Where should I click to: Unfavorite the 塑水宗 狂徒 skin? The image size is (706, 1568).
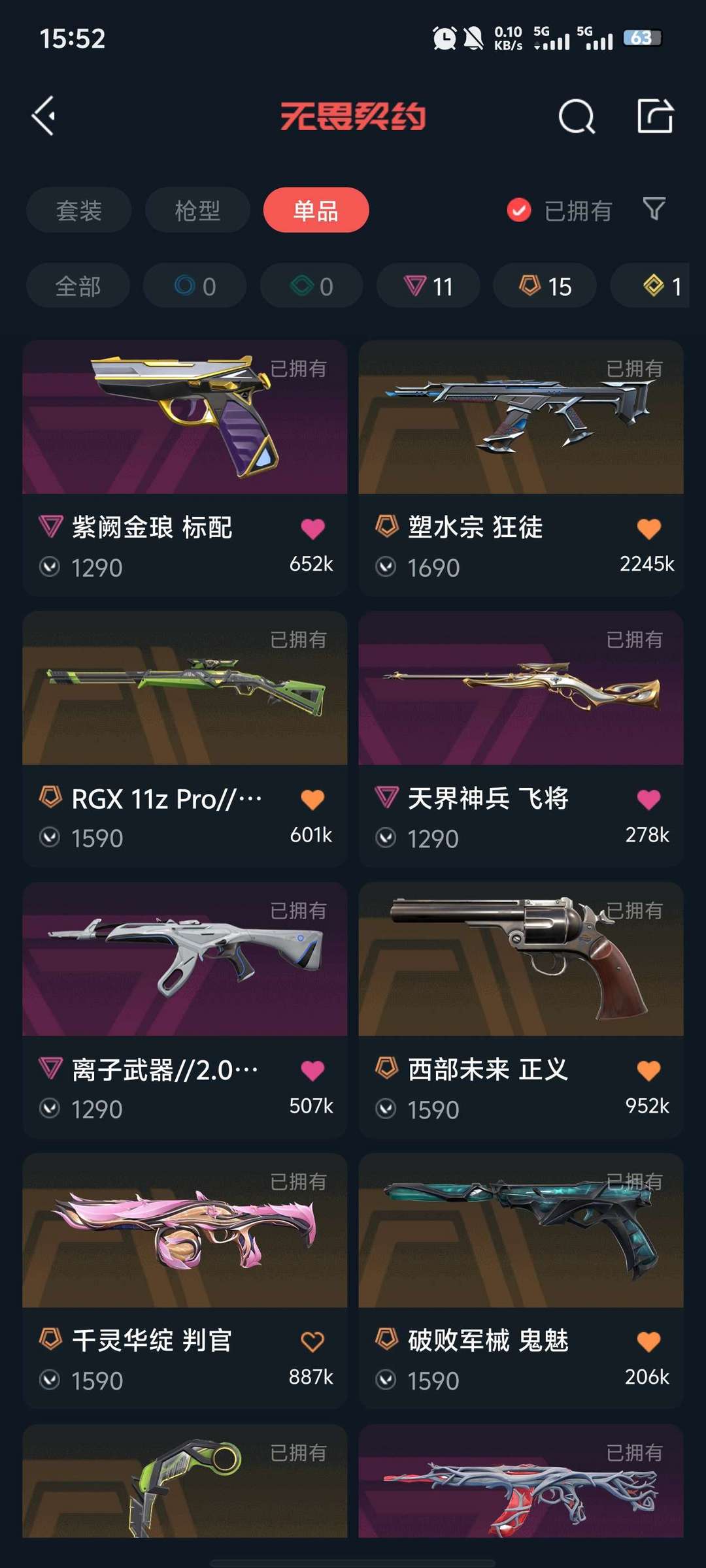tap(649, 529)
